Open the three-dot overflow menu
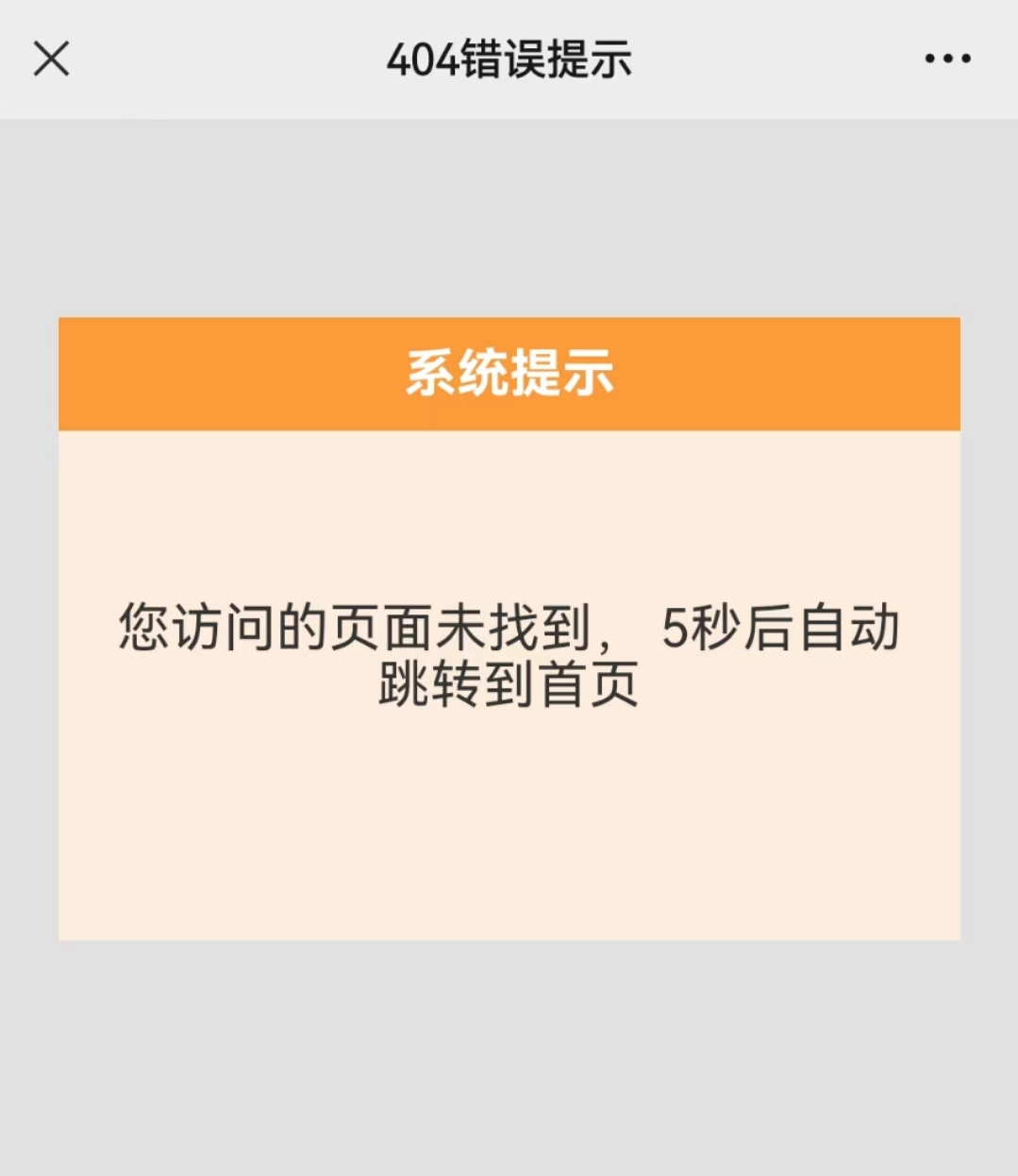 (947, 59)
